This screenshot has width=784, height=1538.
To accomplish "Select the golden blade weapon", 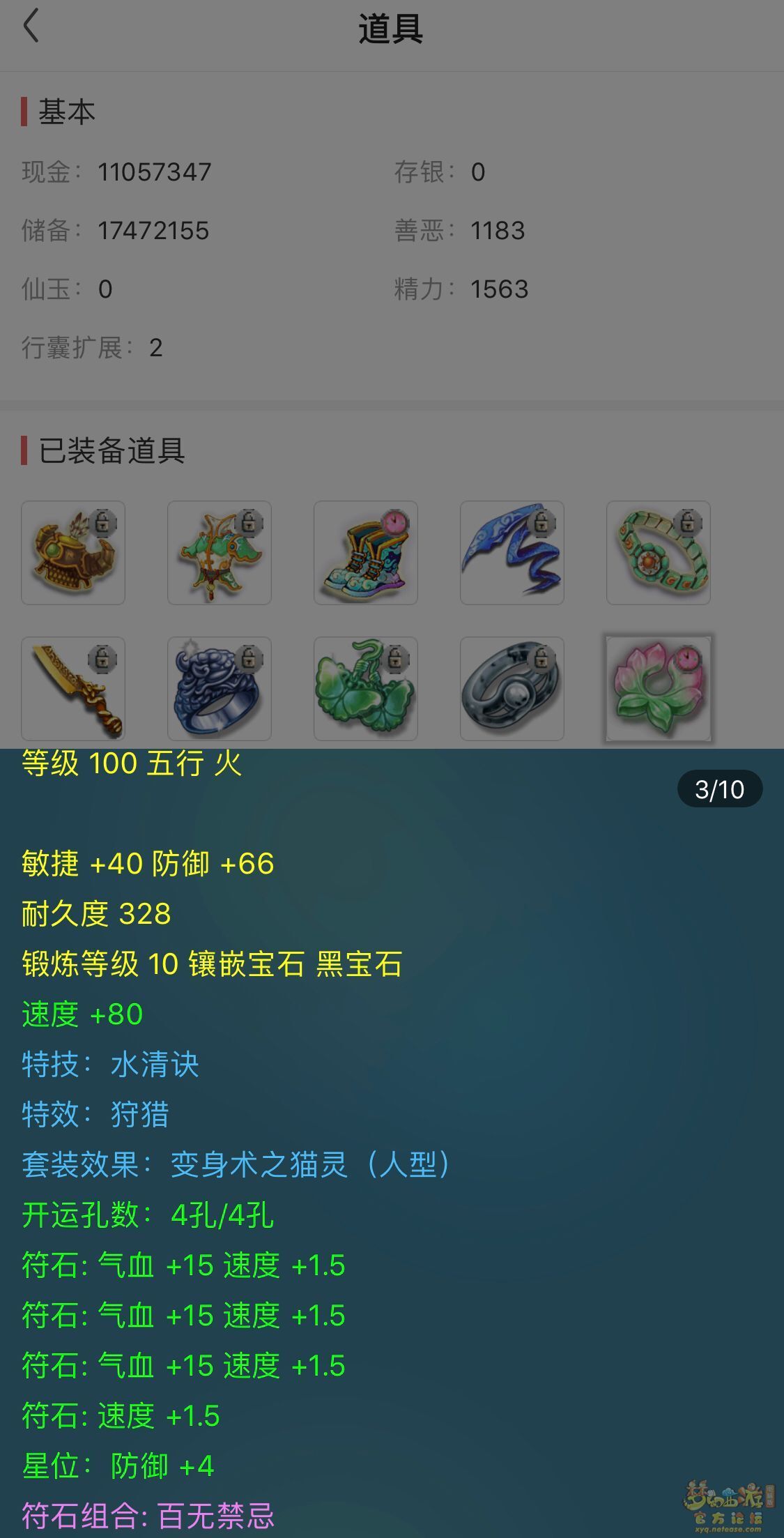I will (x=73, y=689).
